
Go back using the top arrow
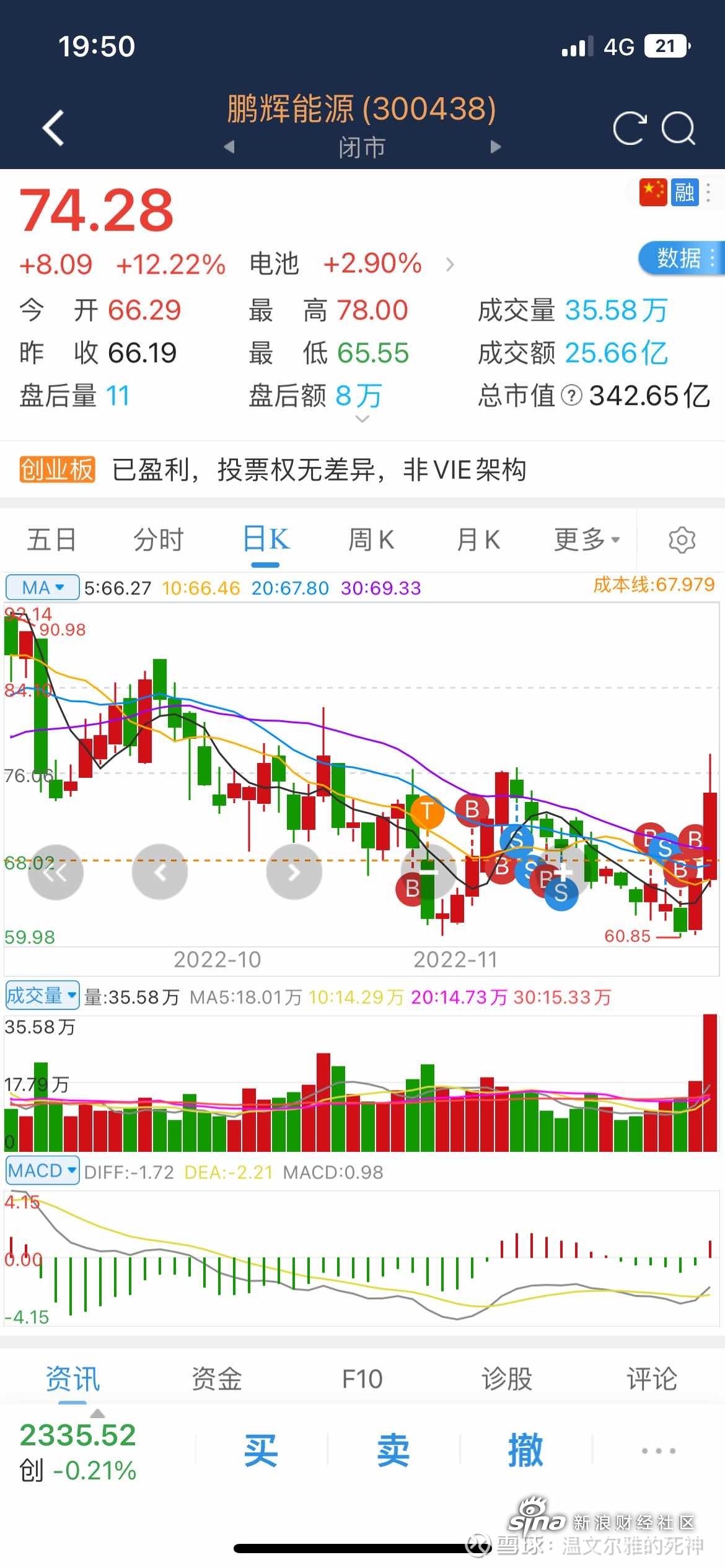(53, 128)
